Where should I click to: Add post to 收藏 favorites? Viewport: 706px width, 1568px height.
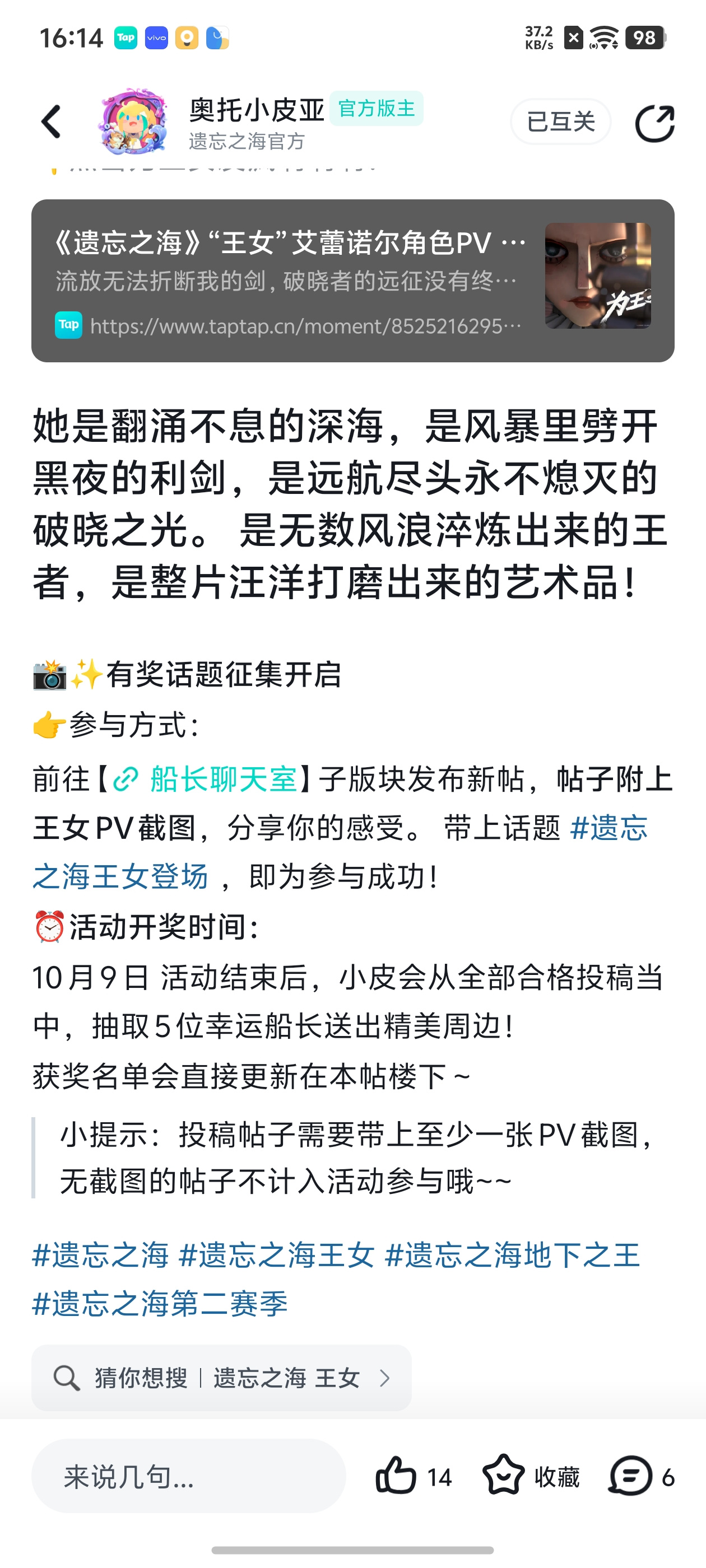[531, 1476]
